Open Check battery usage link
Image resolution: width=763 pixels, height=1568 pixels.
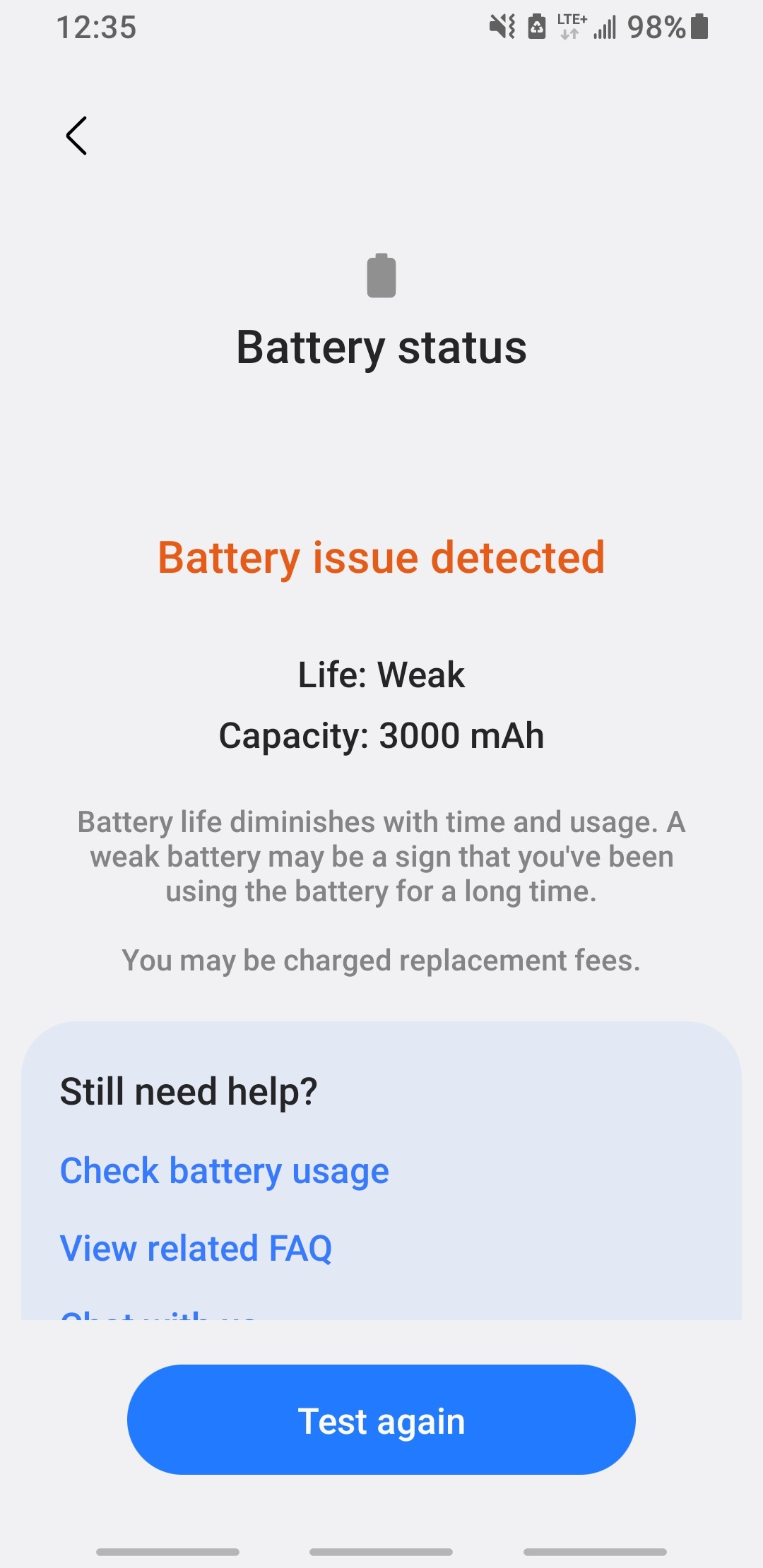click(x=224, y=1171)
